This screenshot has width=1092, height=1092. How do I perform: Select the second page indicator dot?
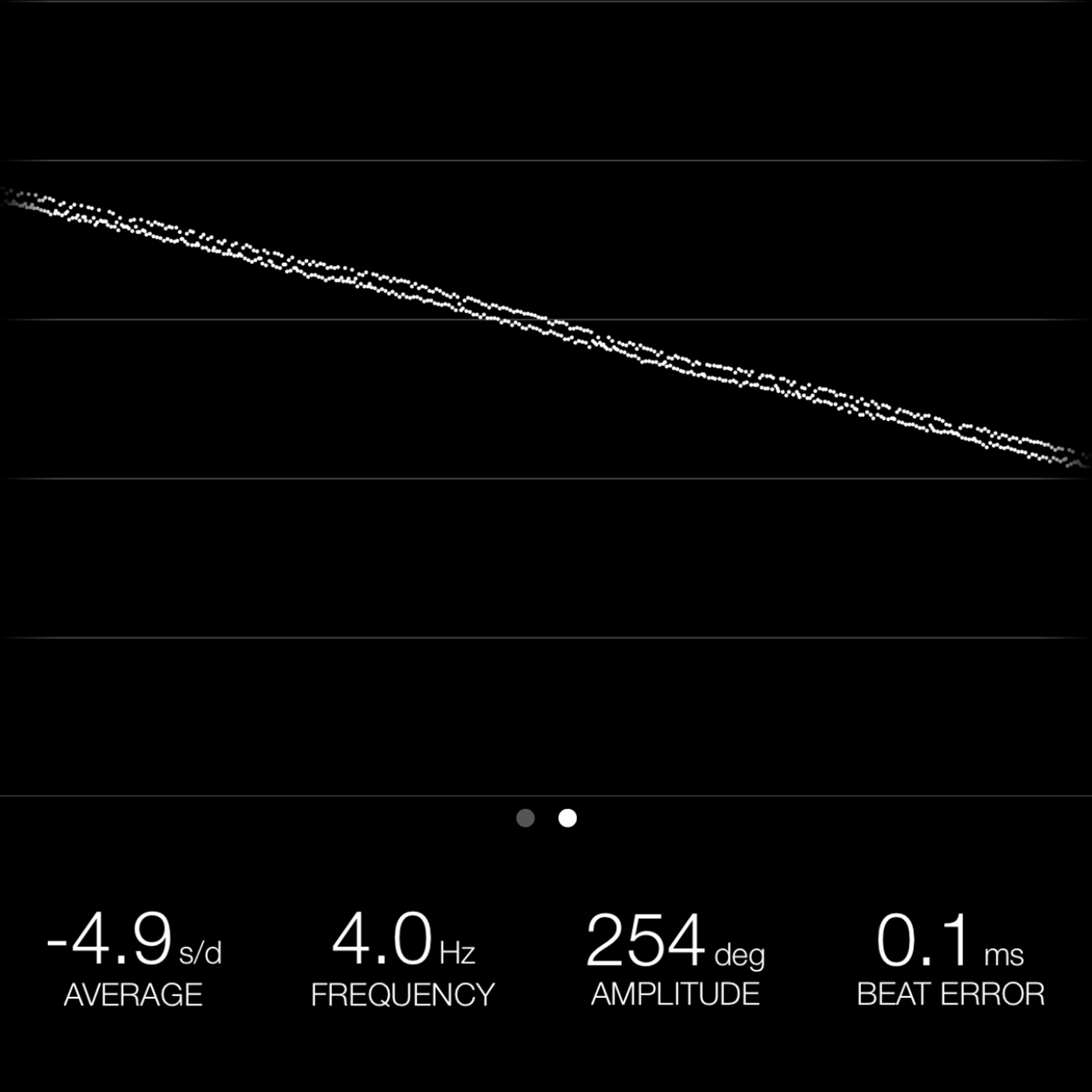click(567, 818)
